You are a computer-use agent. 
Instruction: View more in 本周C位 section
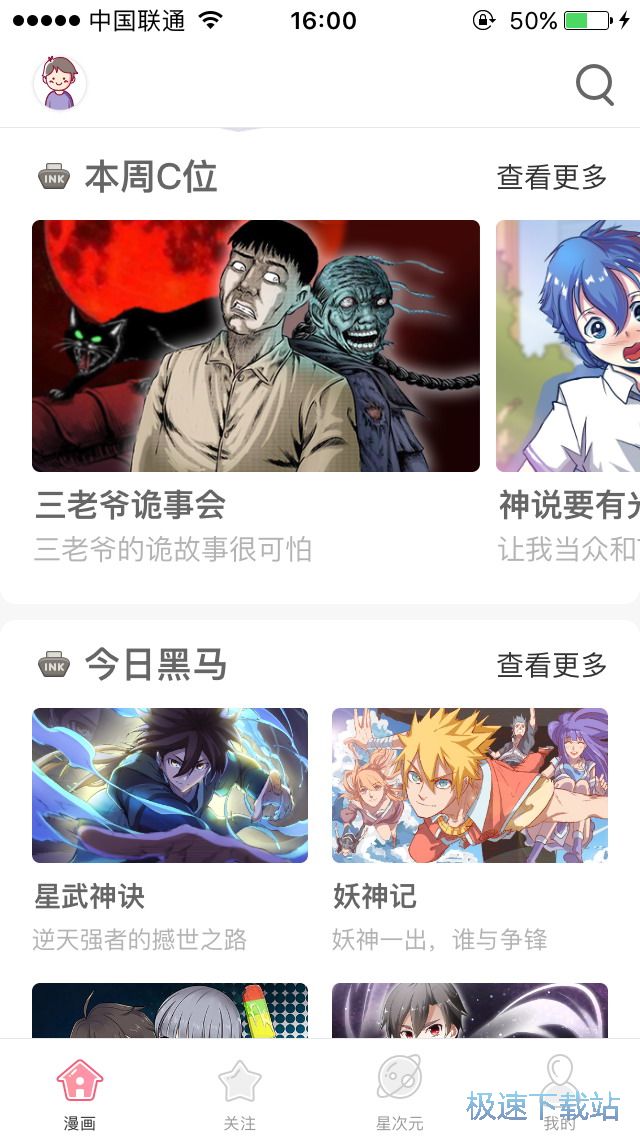(552, 177)
